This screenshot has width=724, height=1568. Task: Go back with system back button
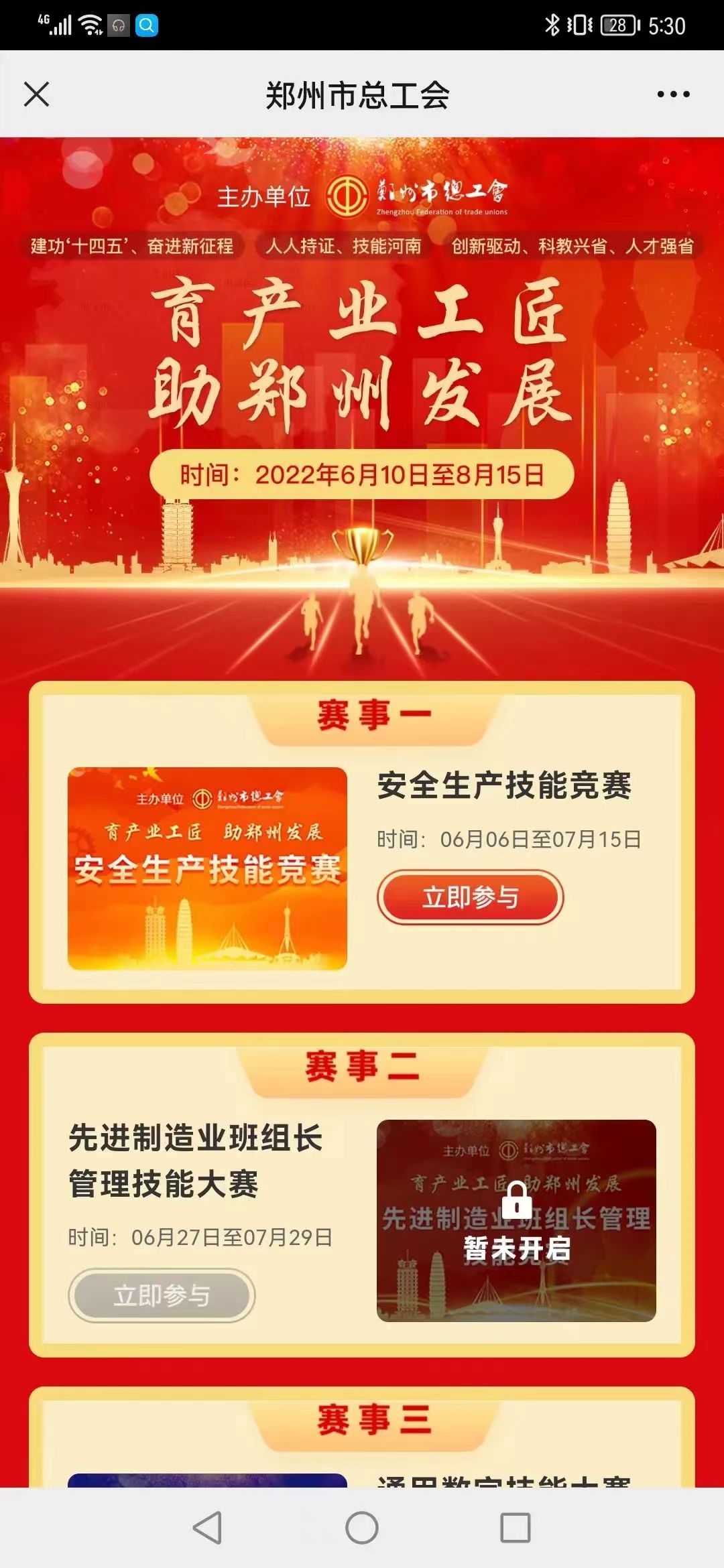207,1528
